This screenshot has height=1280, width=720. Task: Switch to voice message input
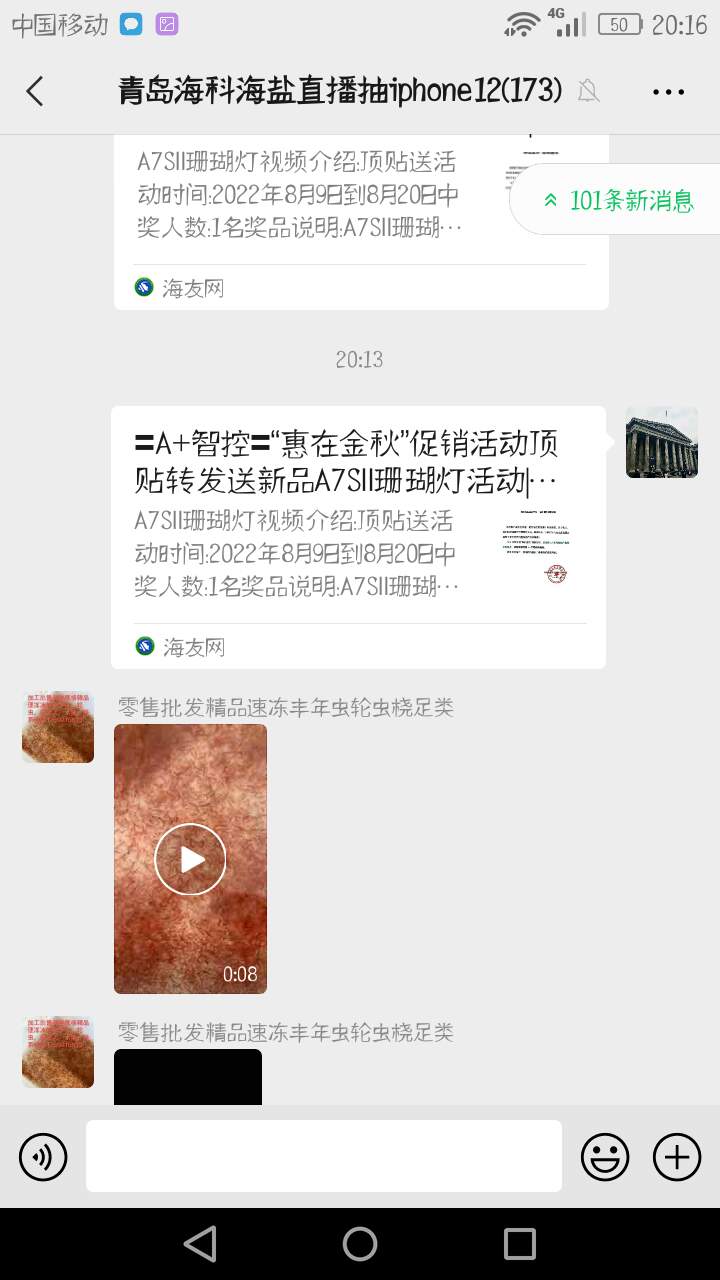(x=43, y=1157)
